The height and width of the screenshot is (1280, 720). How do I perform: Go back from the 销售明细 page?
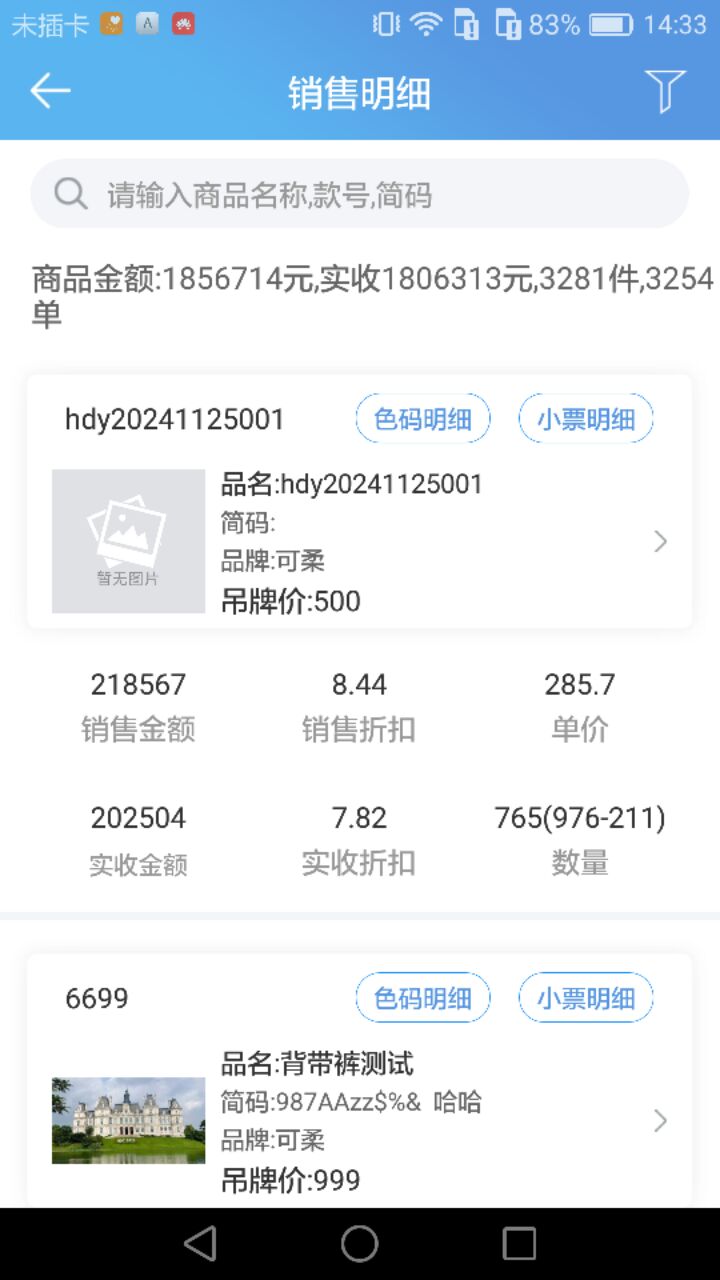(50, 92)
